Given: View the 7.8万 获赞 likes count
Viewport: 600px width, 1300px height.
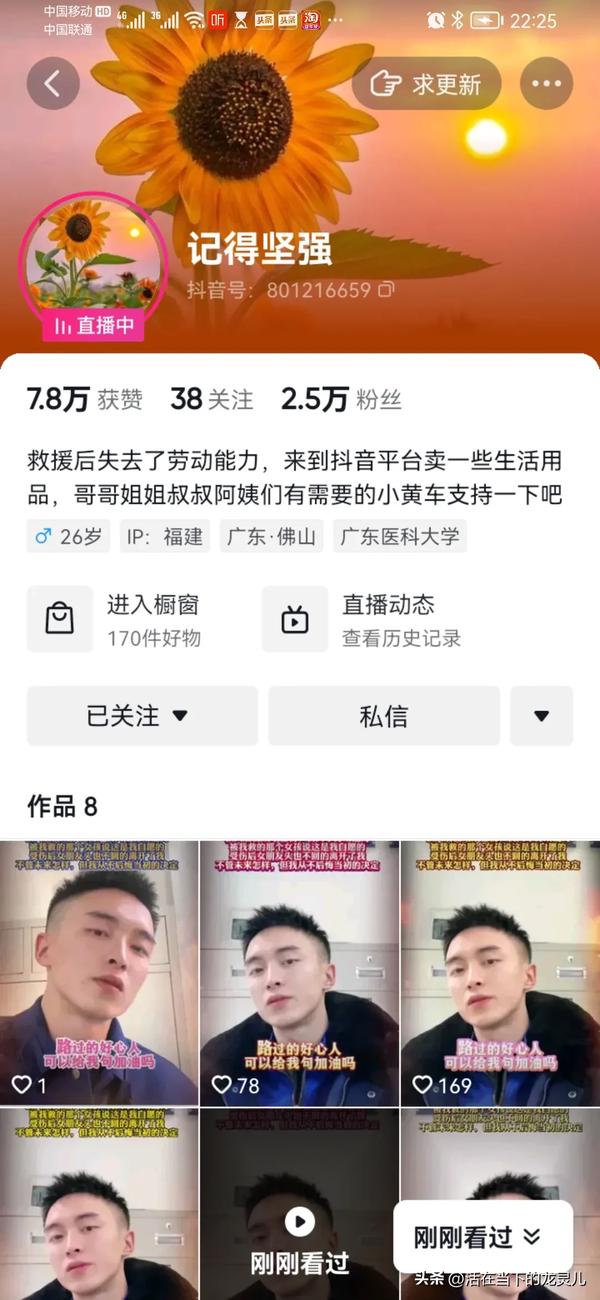Looking at the screenshot, I should coord(84,400).
